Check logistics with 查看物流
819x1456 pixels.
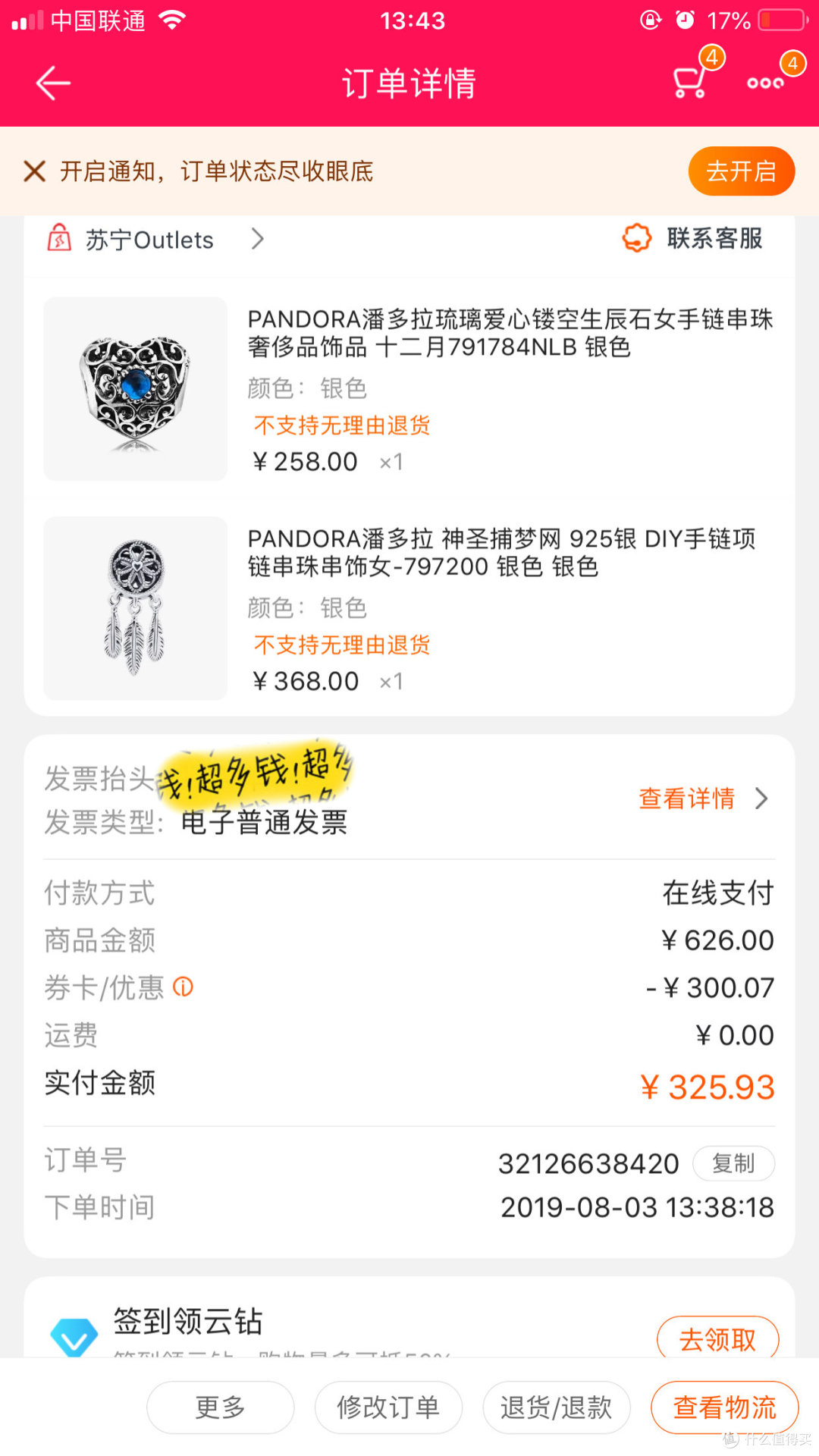(x=724, y=1407)
